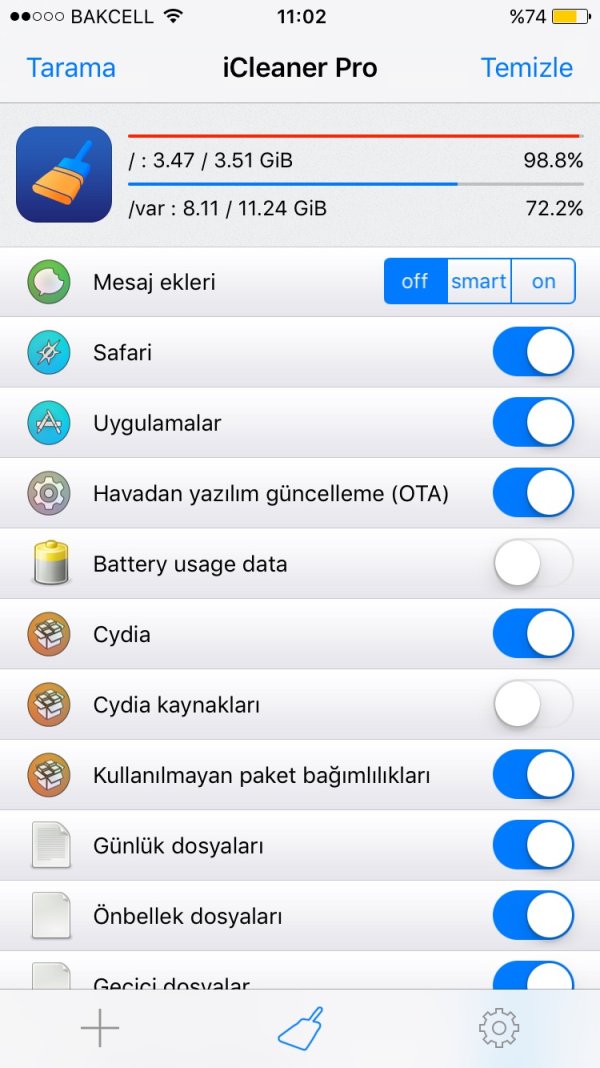The width and height of the screenshot is (600, 1068).
Task: Enable Battery usage data
Action: (533, 564)
